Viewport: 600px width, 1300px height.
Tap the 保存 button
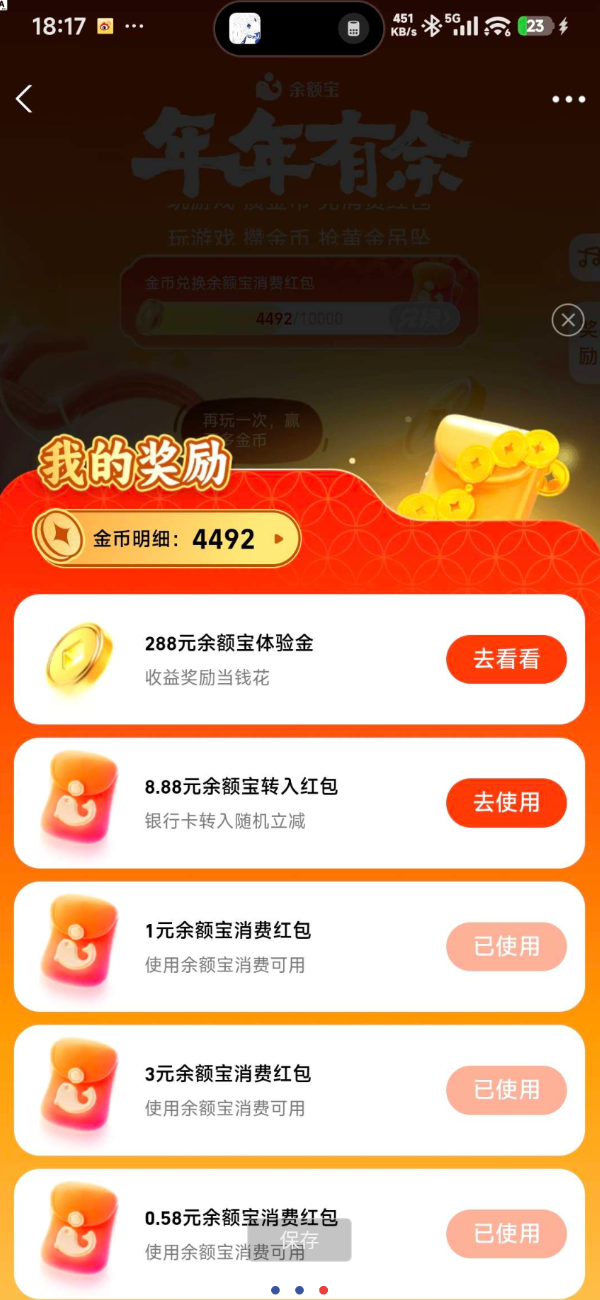tap(300, 1240)
